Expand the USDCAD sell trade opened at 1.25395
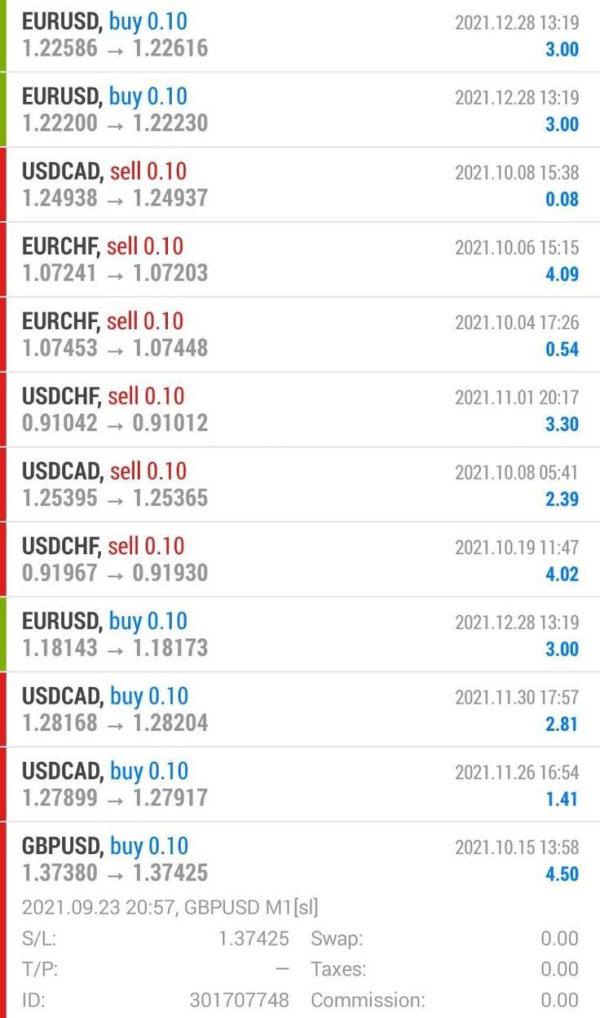 (300, 485)
